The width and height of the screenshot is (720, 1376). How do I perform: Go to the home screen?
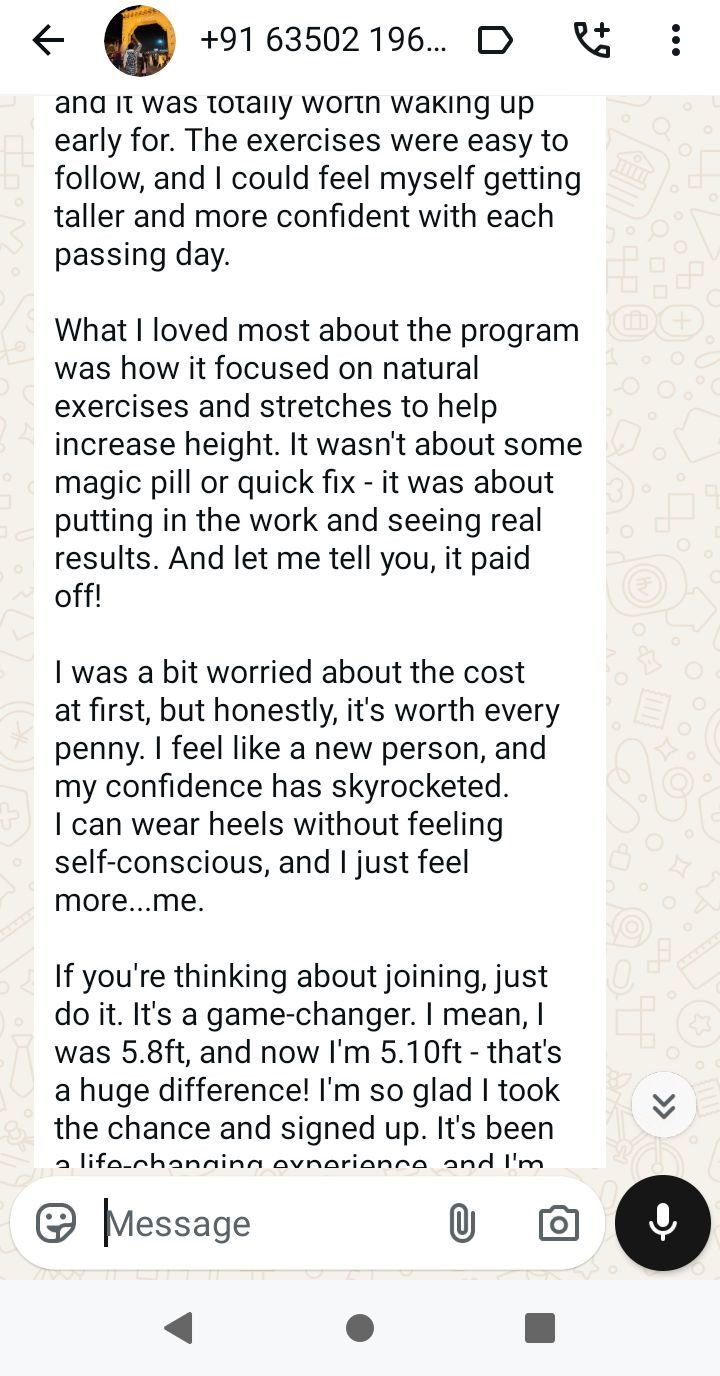pyautogui.click(x=360, y=1328)
